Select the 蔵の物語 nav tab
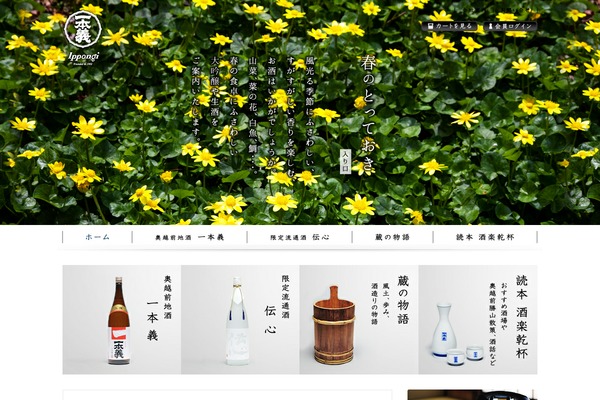The image size is (600, 400). (394, 238)
